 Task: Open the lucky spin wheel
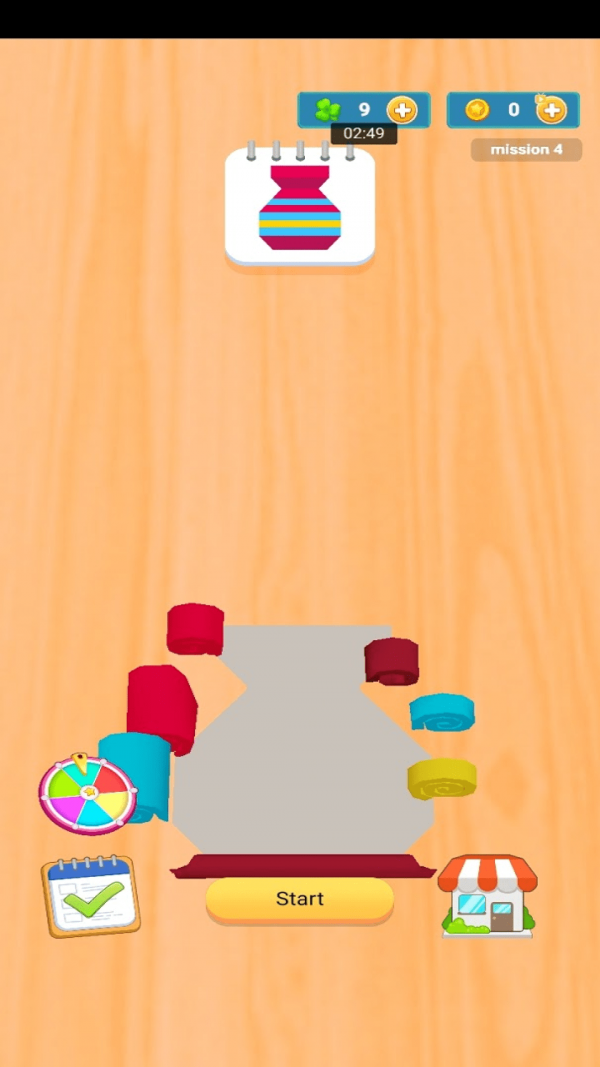88,794
